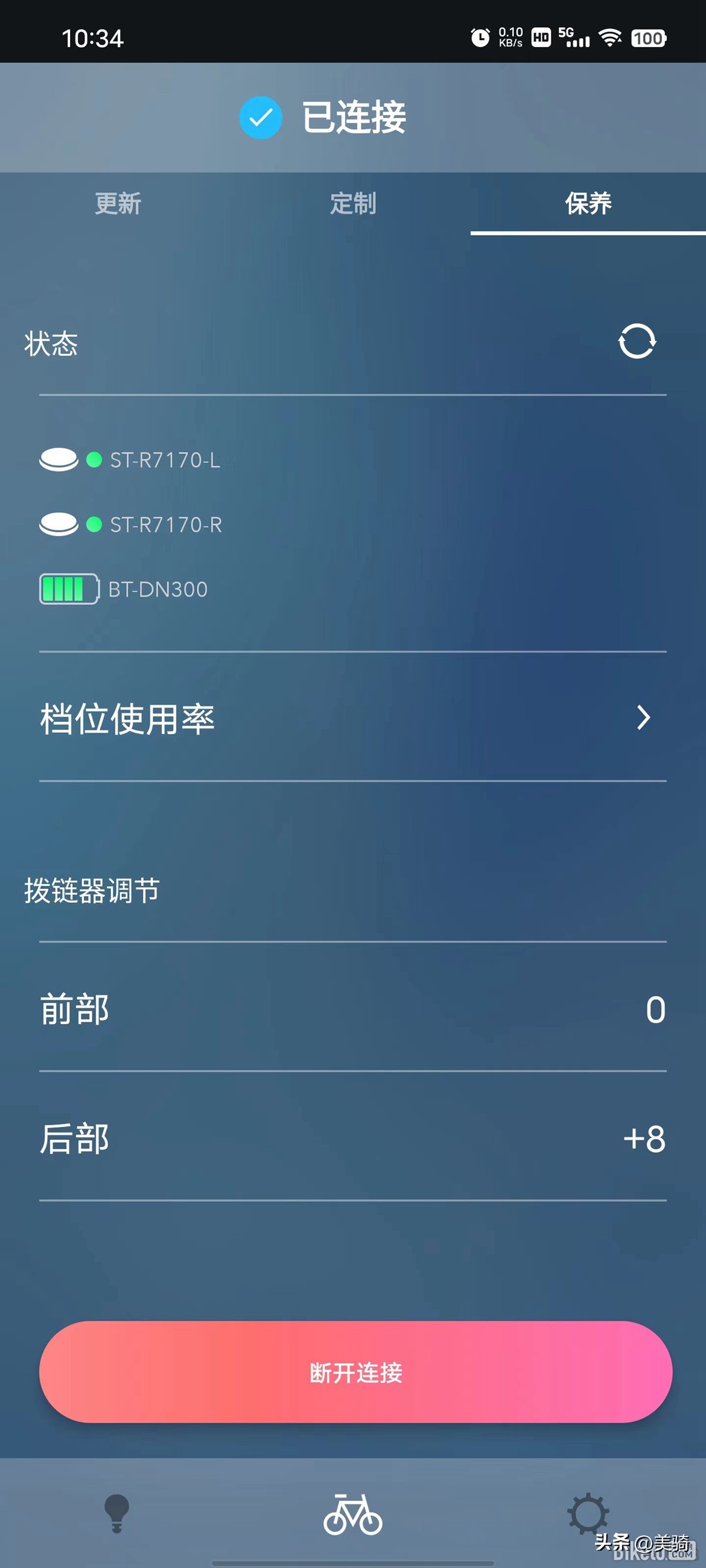Tap the blue connected checkmark icon
706x1568 pixels.
tap(261, 117)
